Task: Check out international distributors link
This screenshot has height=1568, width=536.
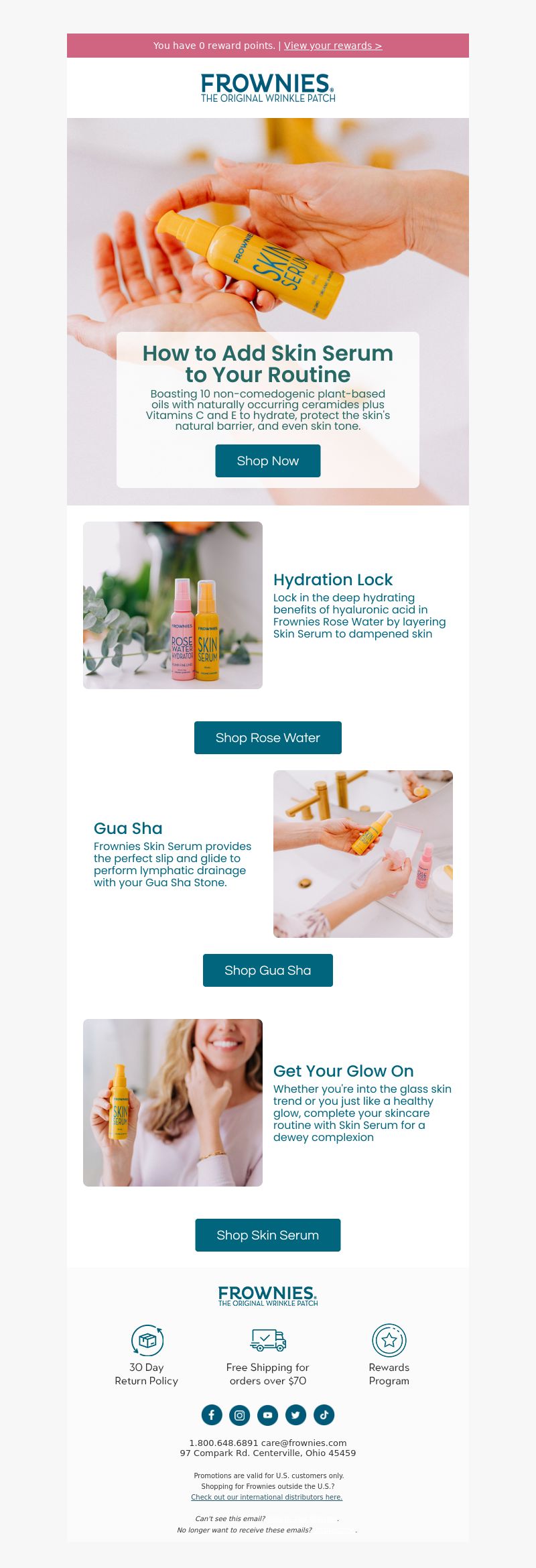Action: coord(267,1497)
